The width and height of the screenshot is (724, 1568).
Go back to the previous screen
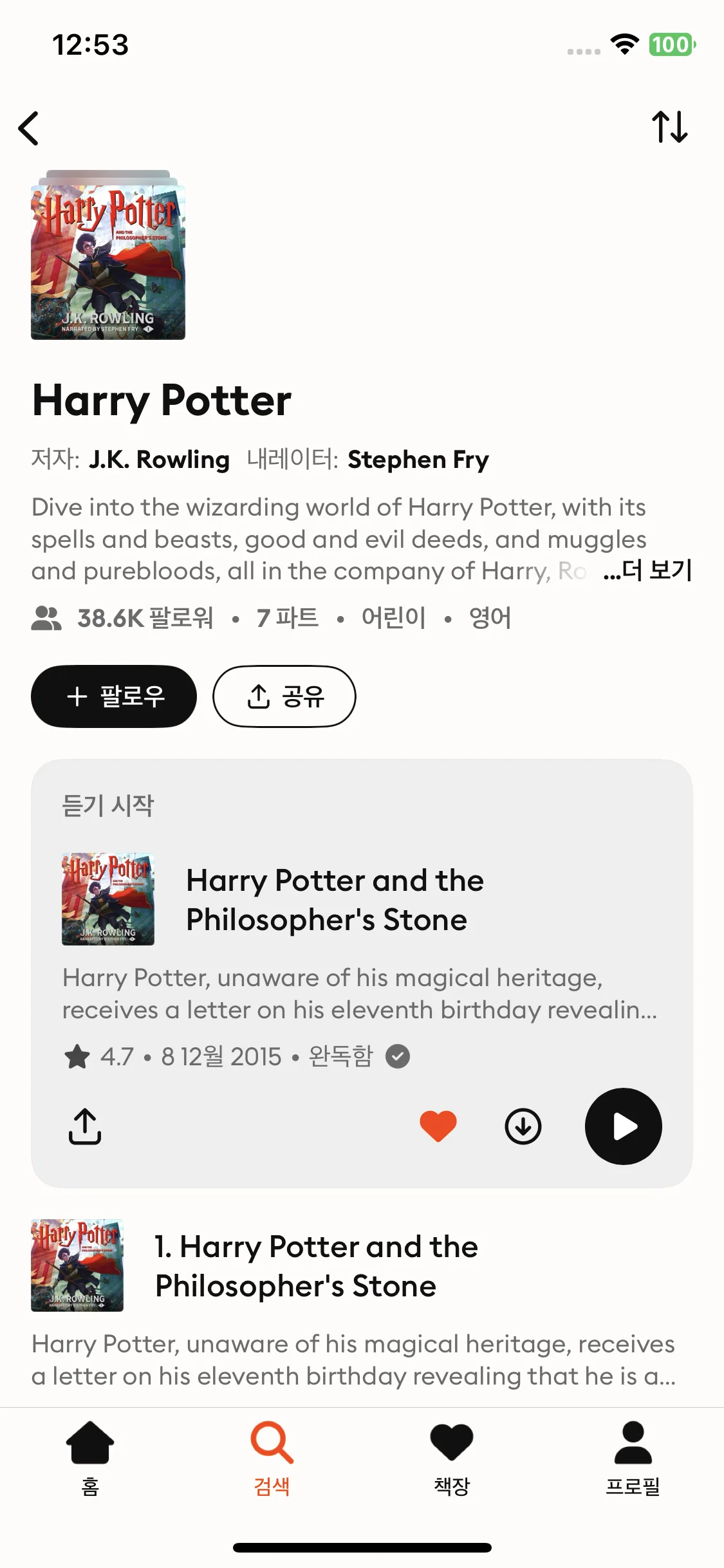pyautogui.click(x=29, y=128)
